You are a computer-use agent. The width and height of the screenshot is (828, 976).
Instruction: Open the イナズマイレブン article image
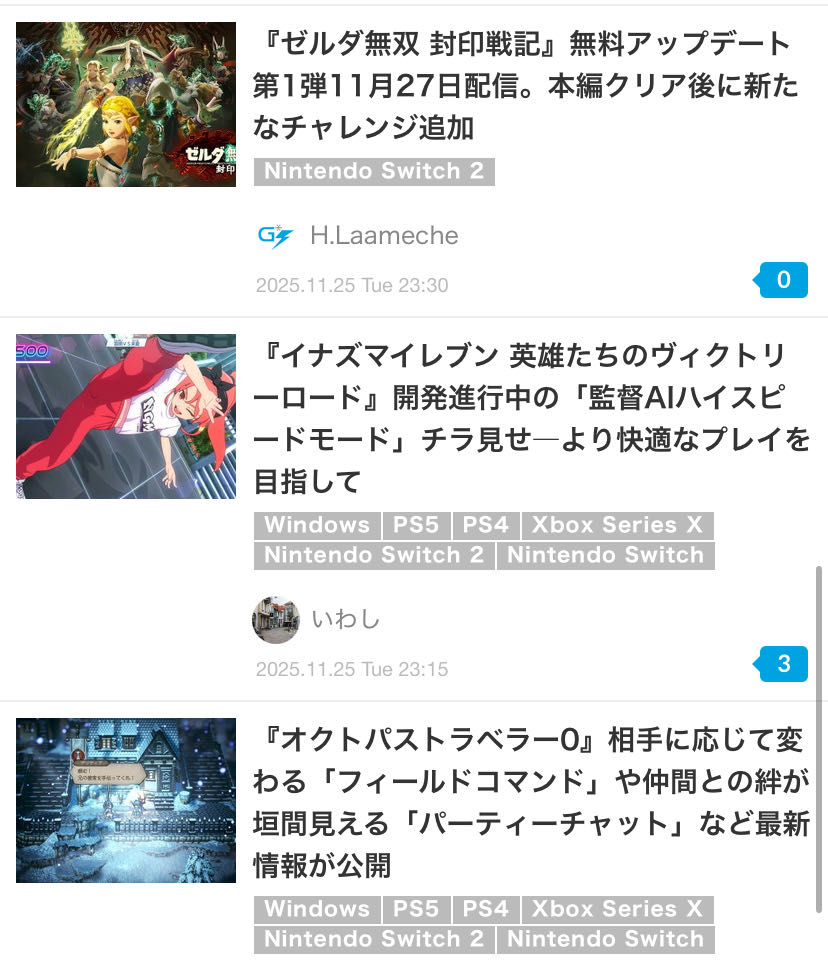(x=126, y=416)
